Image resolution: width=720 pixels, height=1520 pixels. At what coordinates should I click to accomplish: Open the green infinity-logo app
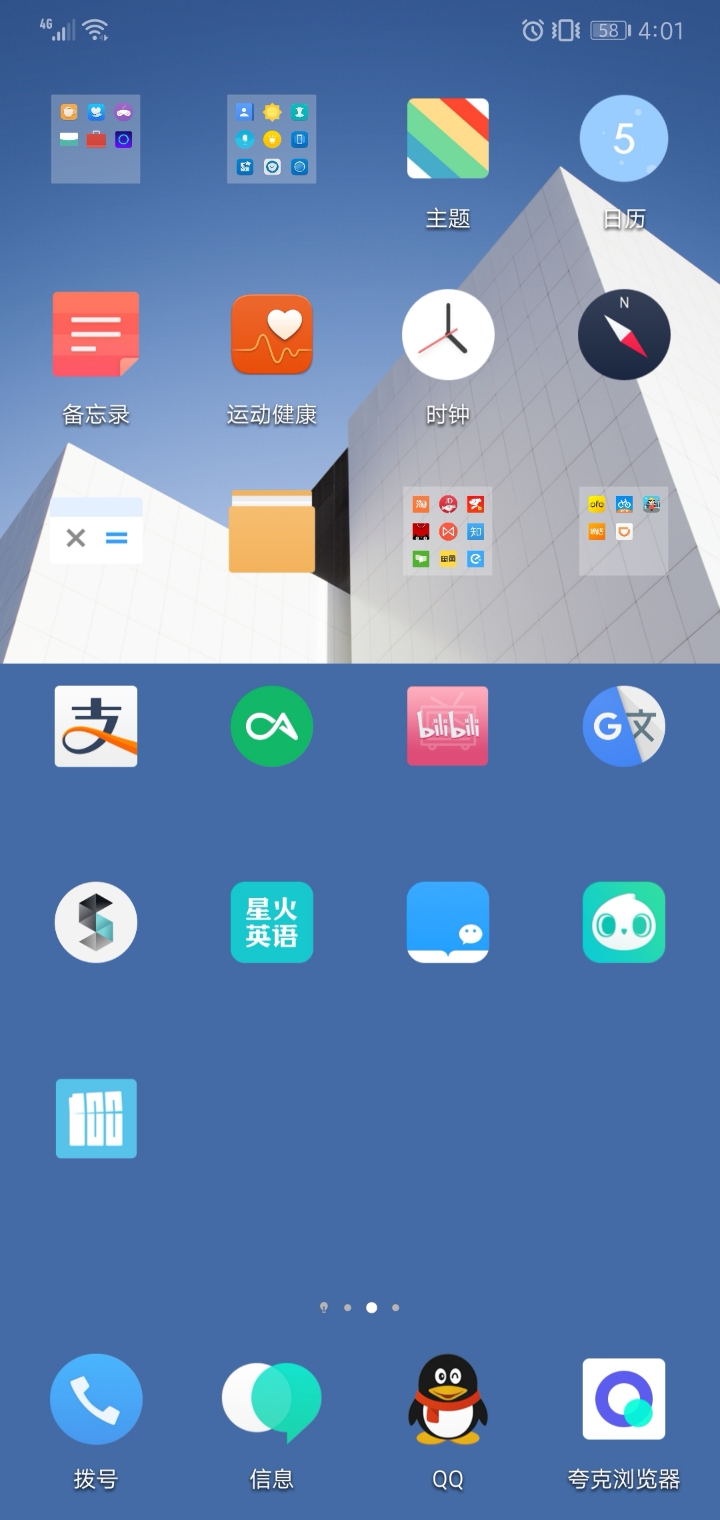[272, 727]
